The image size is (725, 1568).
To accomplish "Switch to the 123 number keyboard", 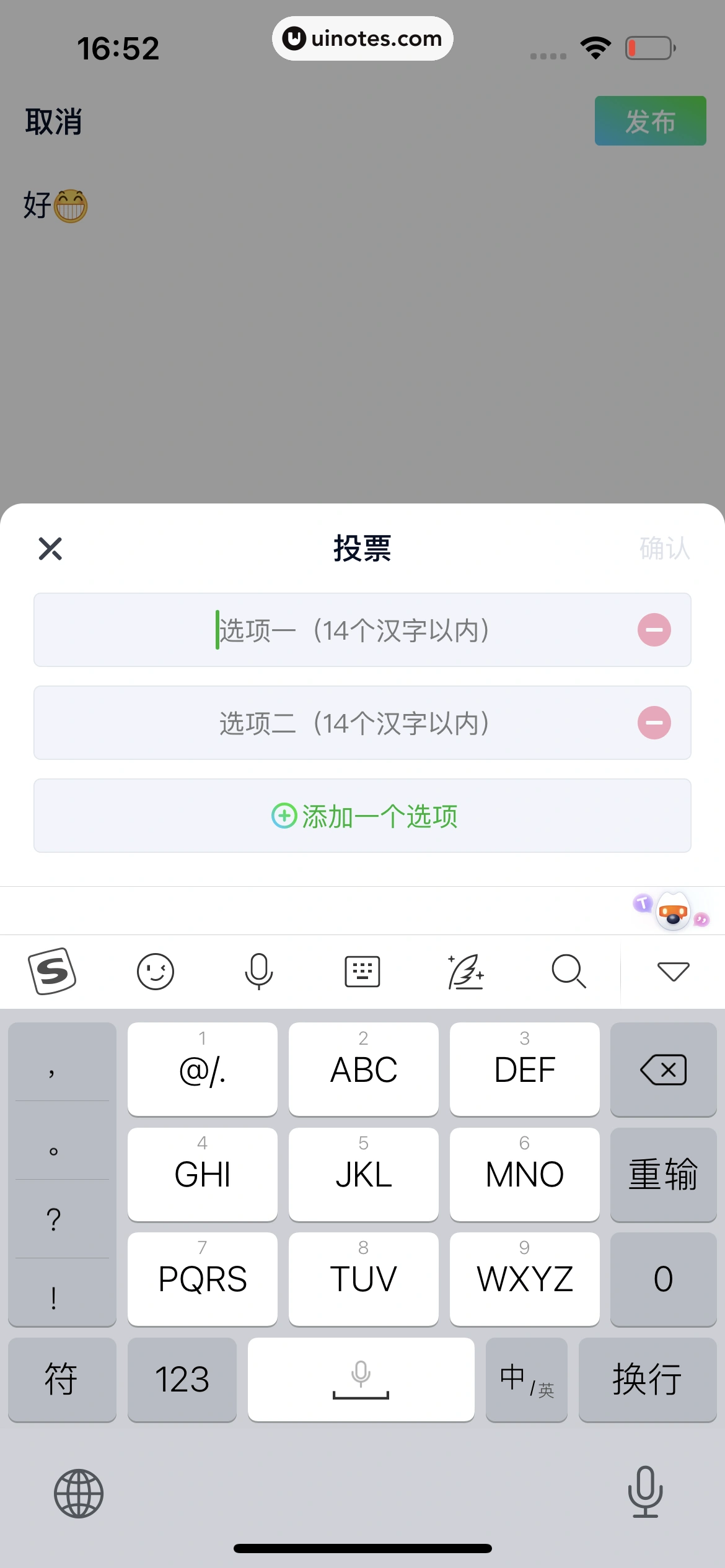I will tap(182, 1380).
